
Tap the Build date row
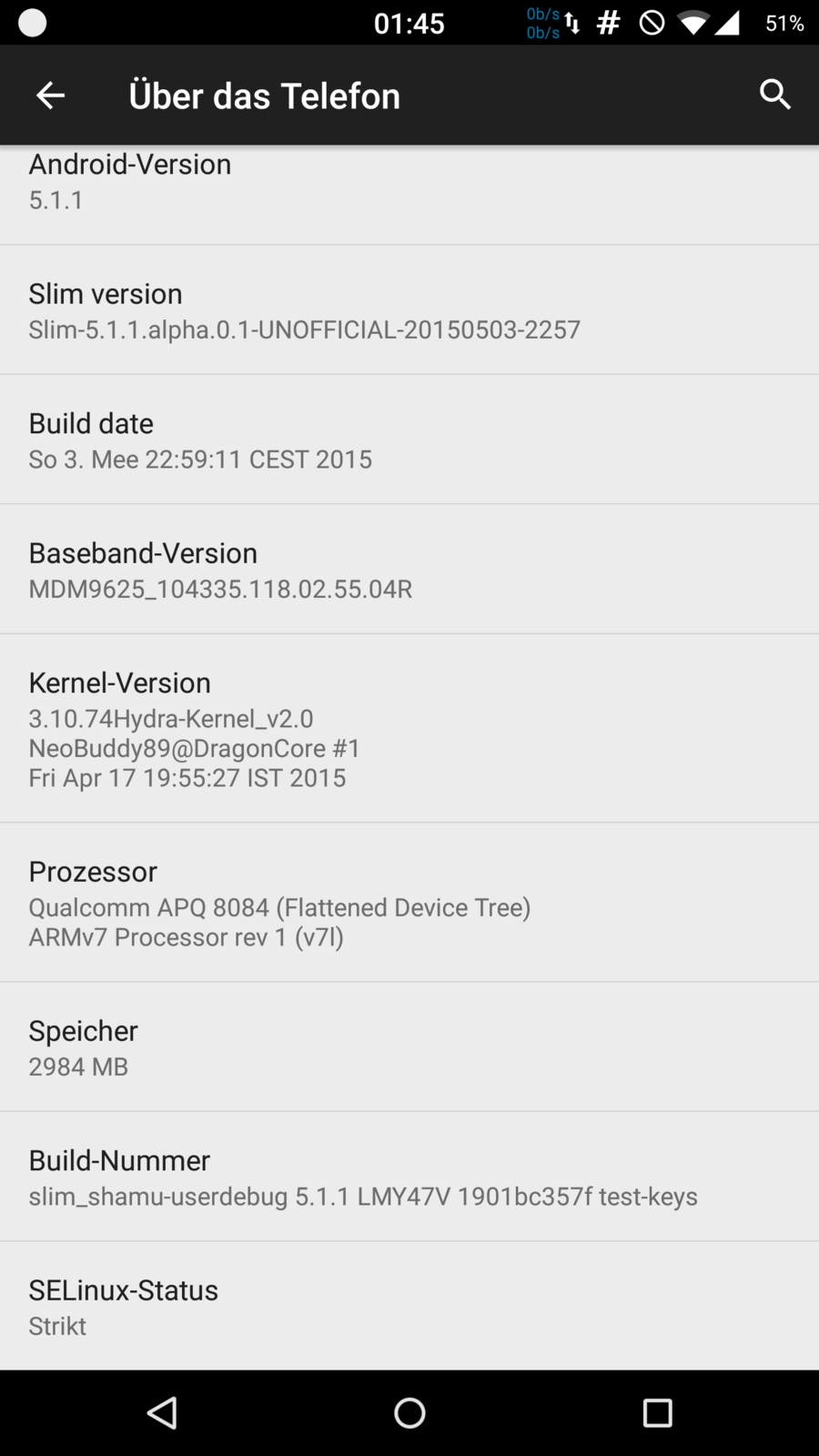pyautogui.click(x=409, y=440)
